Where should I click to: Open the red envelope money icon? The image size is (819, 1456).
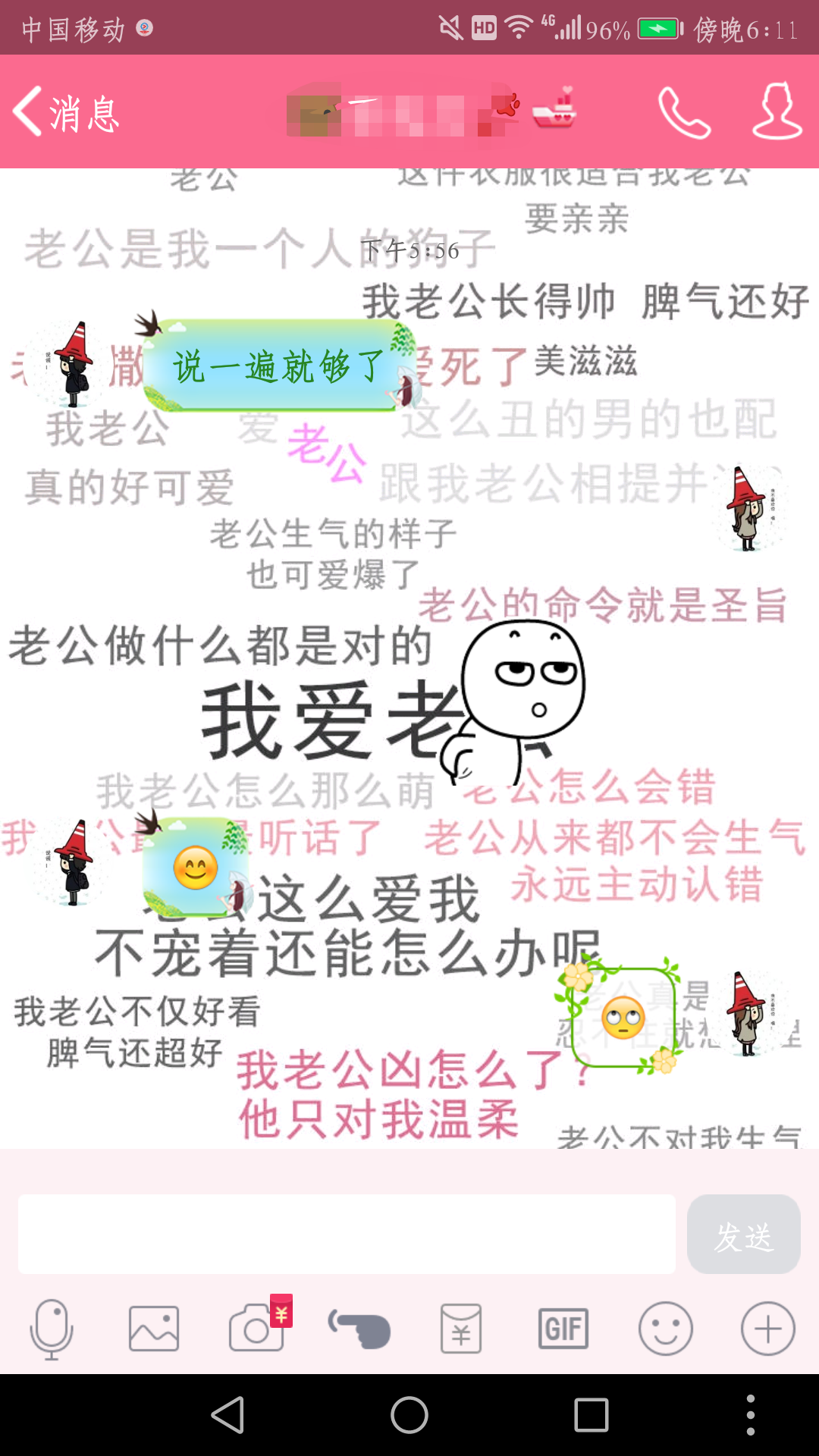tap(461, 1329)
